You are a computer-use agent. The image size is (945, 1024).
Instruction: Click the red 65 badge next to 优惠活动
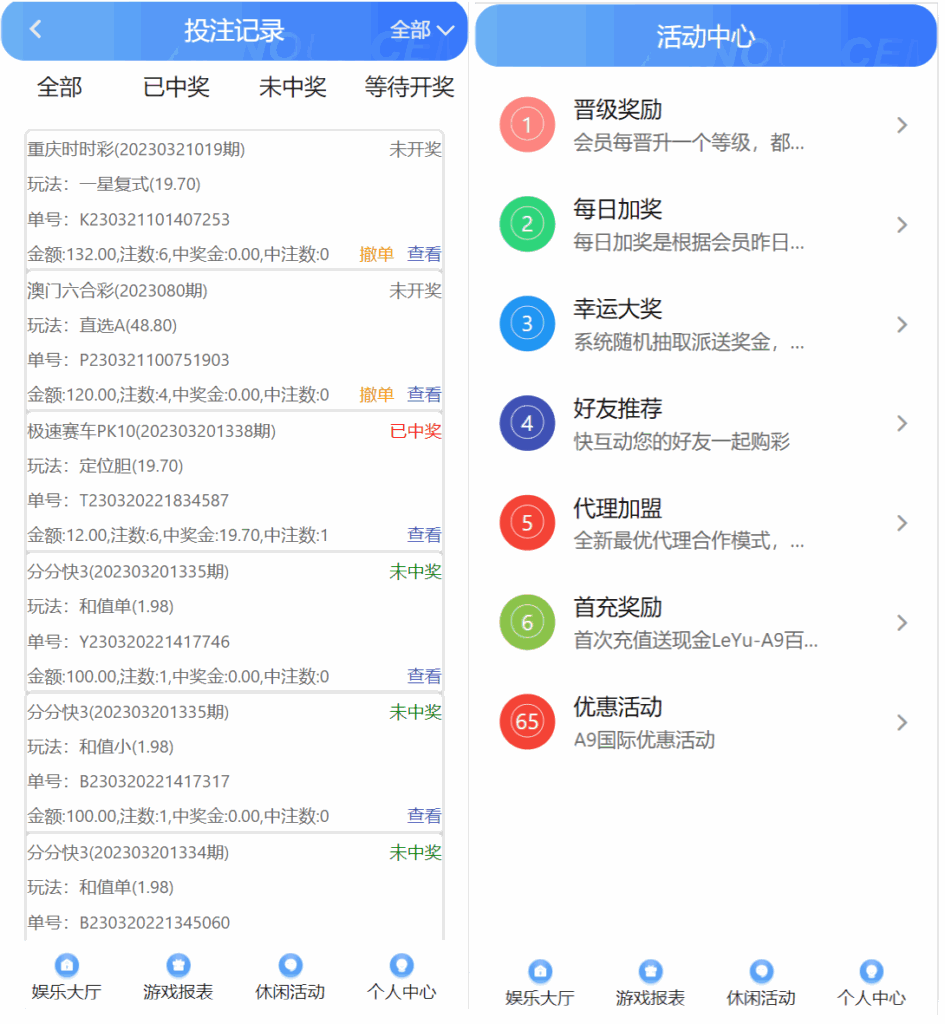click(x=527, y=722)
